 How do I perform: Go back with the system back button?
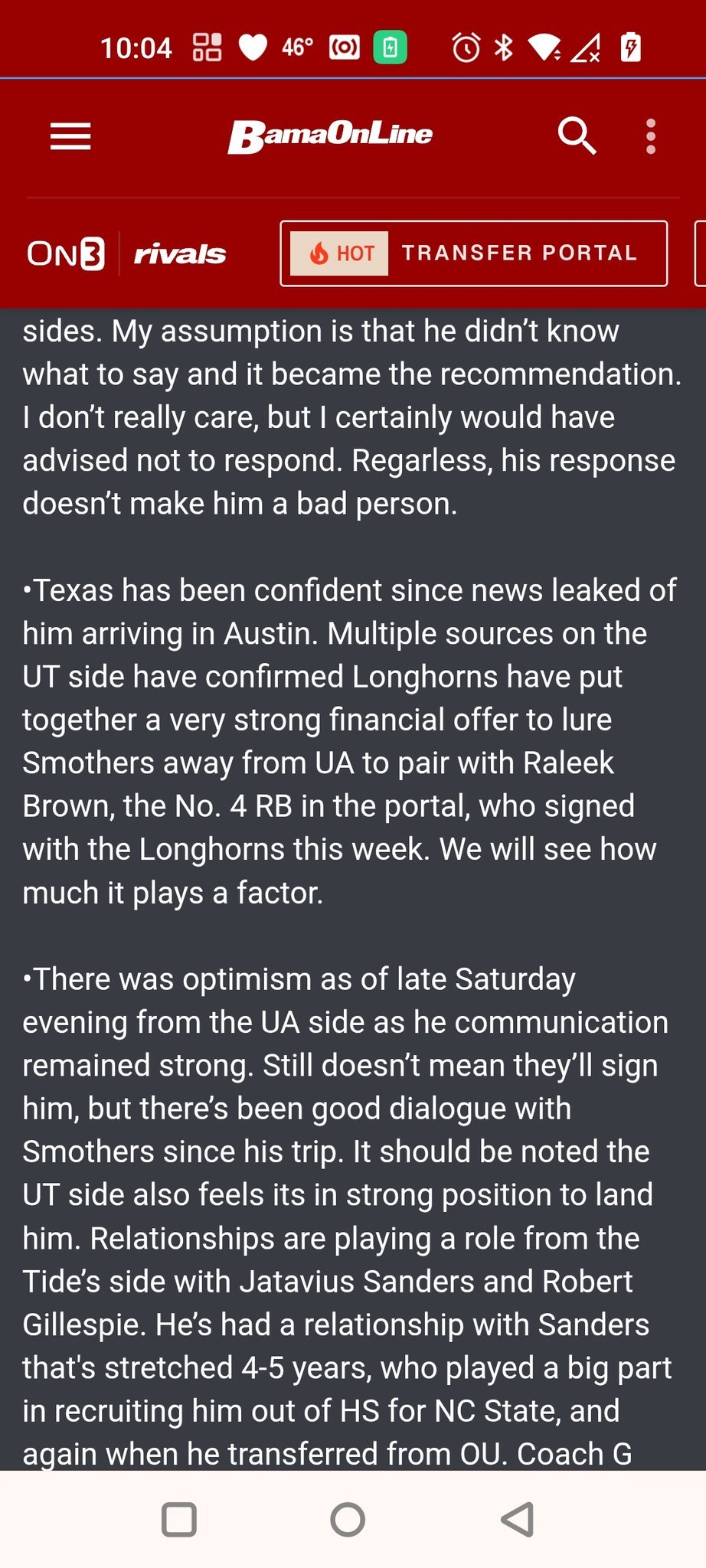(x=518, y=1520)
